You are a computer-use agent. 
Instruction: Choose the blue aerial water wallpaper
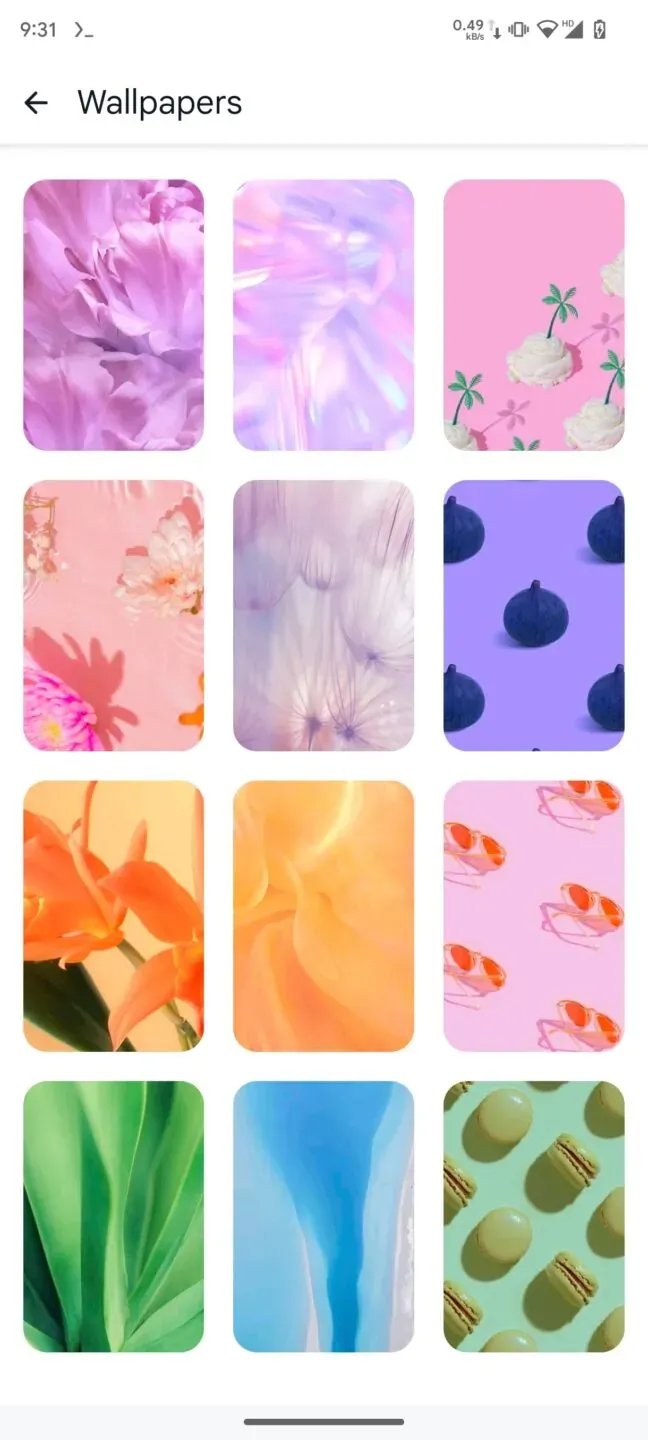(324, 1217)
